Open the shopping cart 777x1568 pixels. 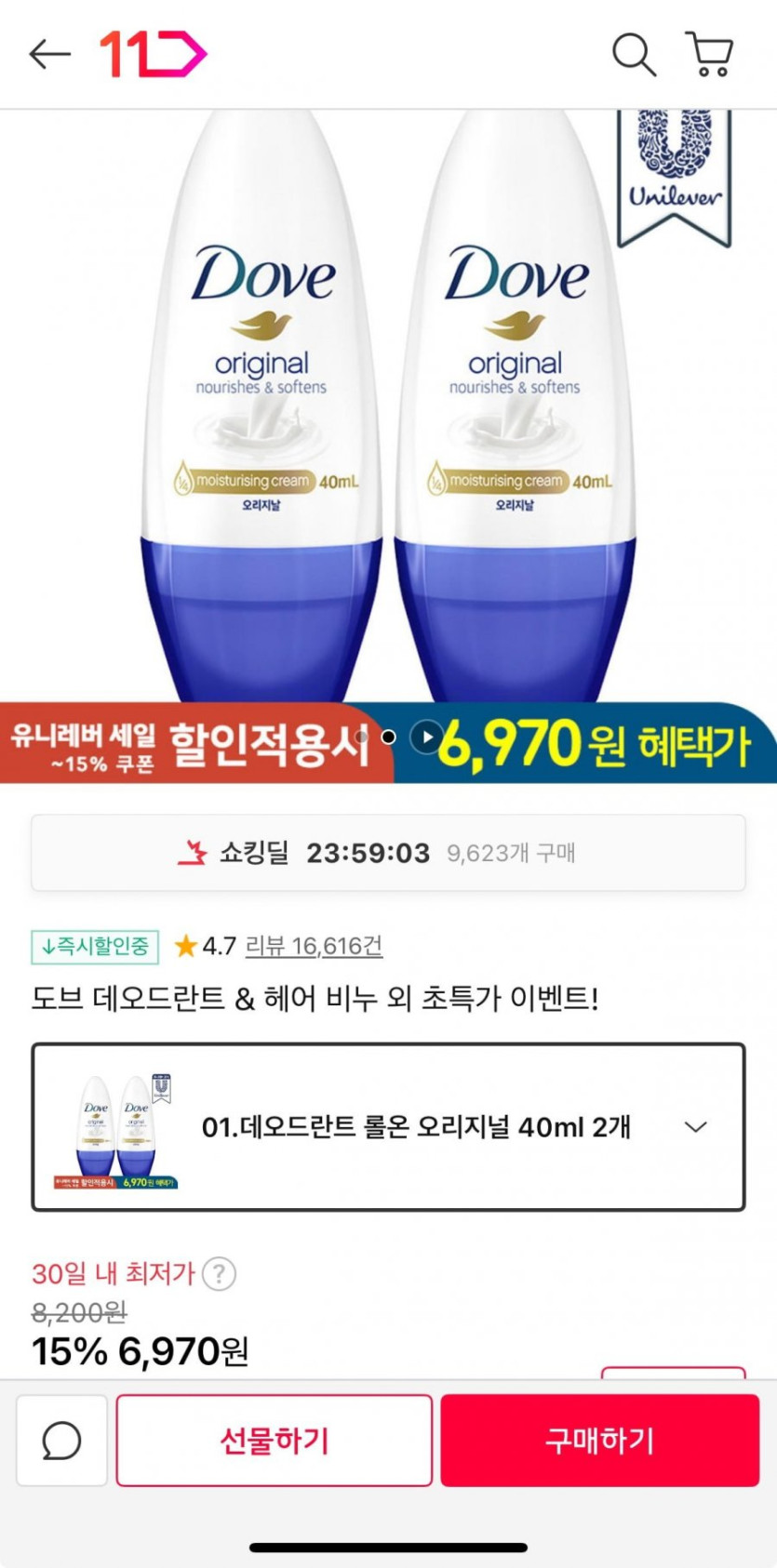(709, 55)
